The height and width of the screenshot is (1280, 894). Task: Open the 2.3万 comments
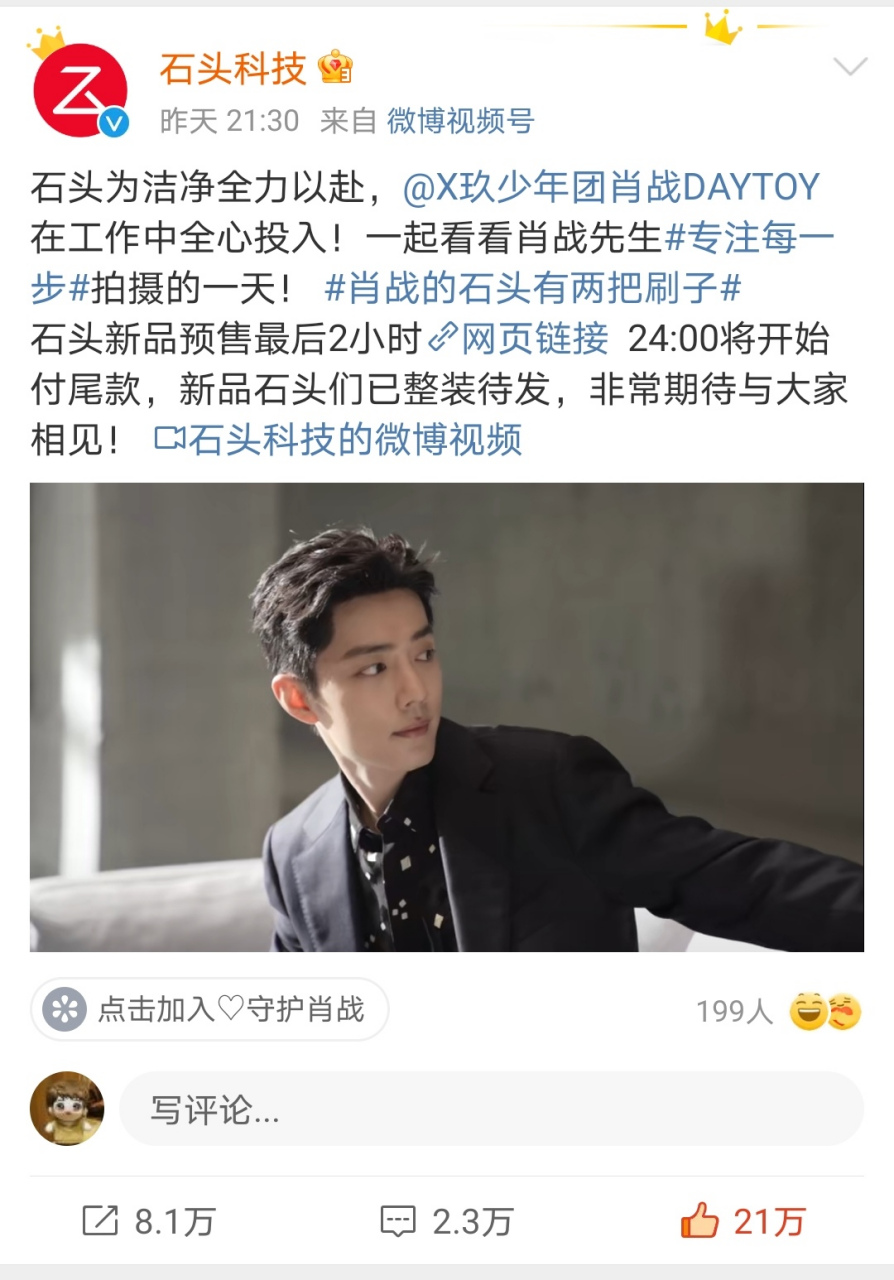(447, 1221)
